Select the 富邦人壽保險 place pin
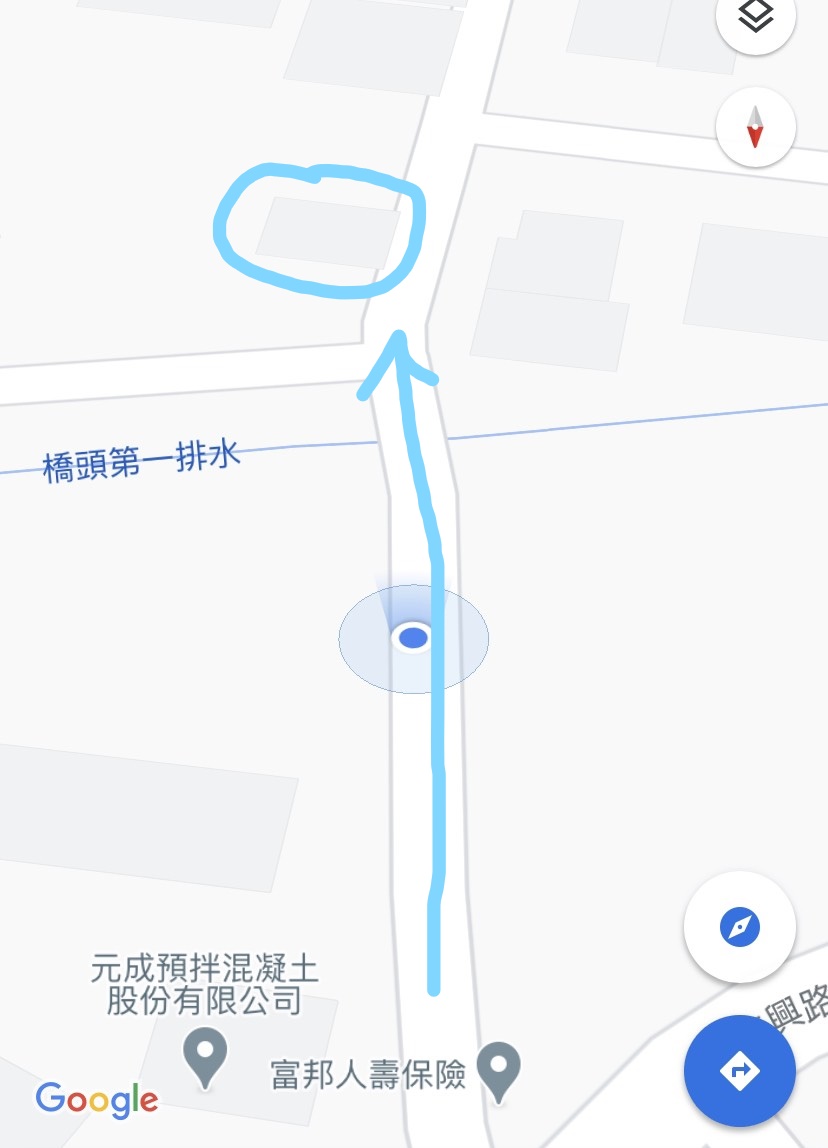The width and height of the screenshot is (828, 1148). pyautogui.click(x=499, y=1068)
